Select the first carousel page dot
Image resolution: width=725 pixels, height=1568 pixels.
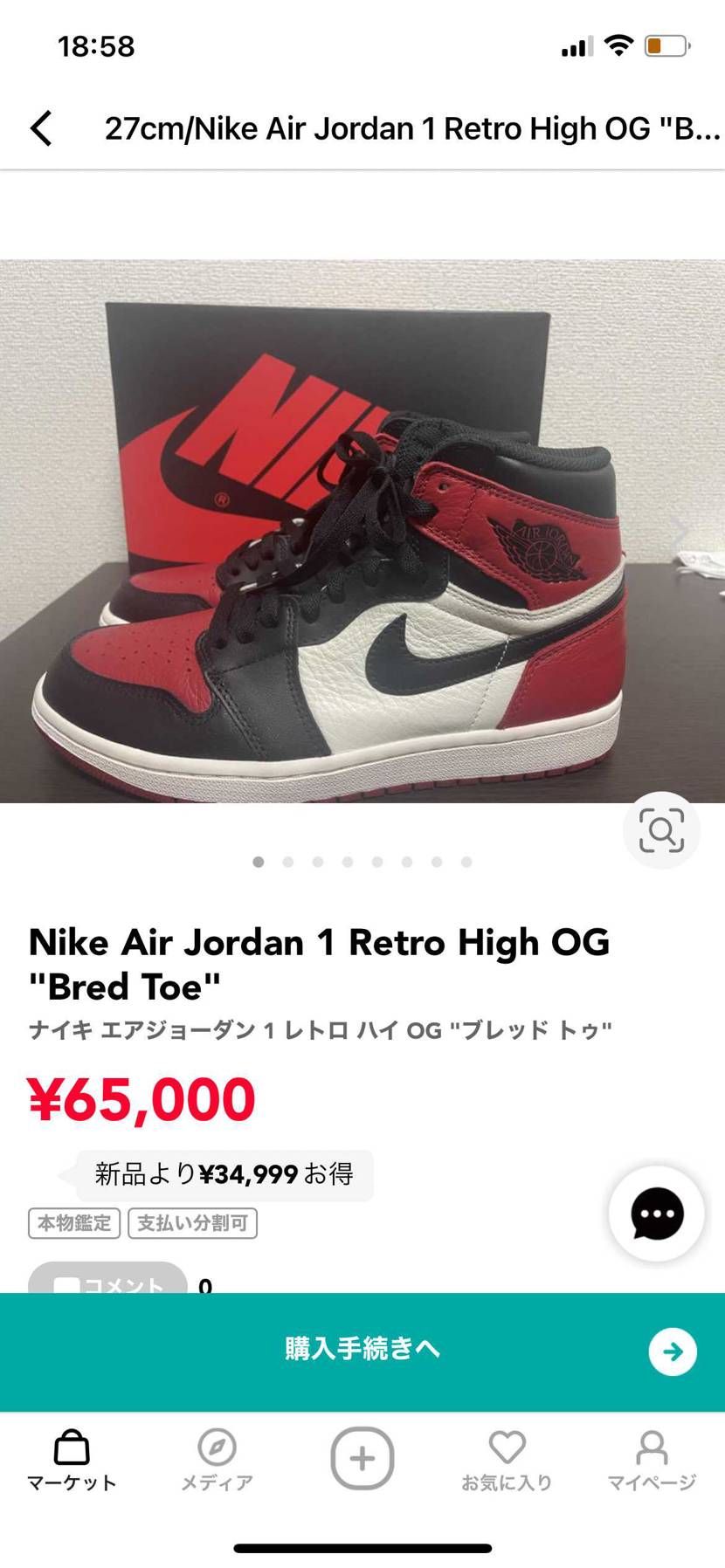click(259, 862)
